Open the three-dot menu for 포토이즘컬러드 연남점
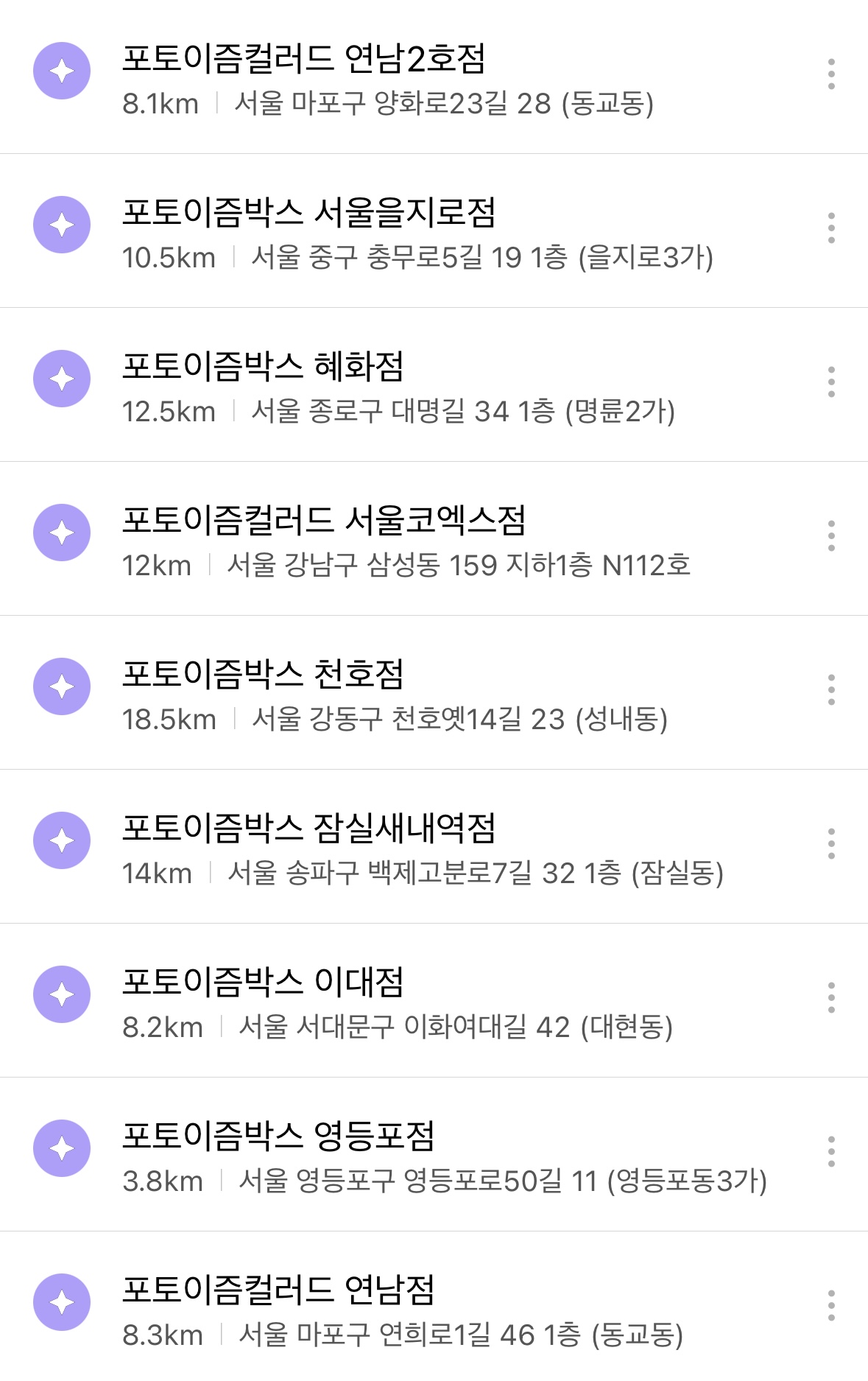The image size is (868, 1381). (831, 1306)
